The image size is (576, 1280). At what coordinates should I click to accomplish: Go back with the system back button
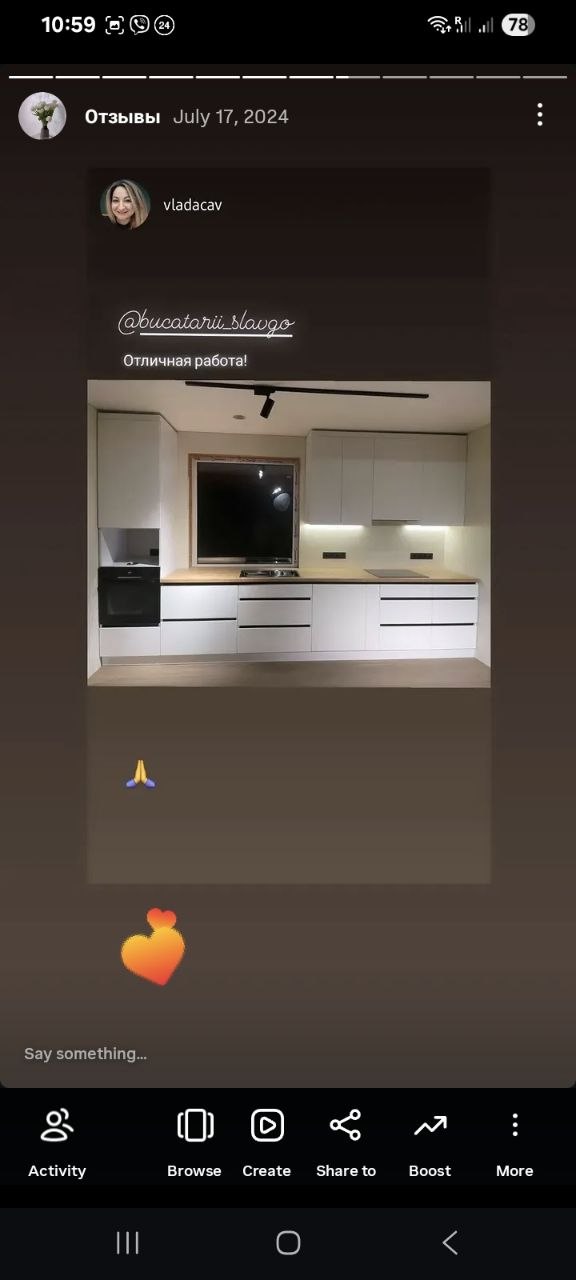coord(450,1243)
